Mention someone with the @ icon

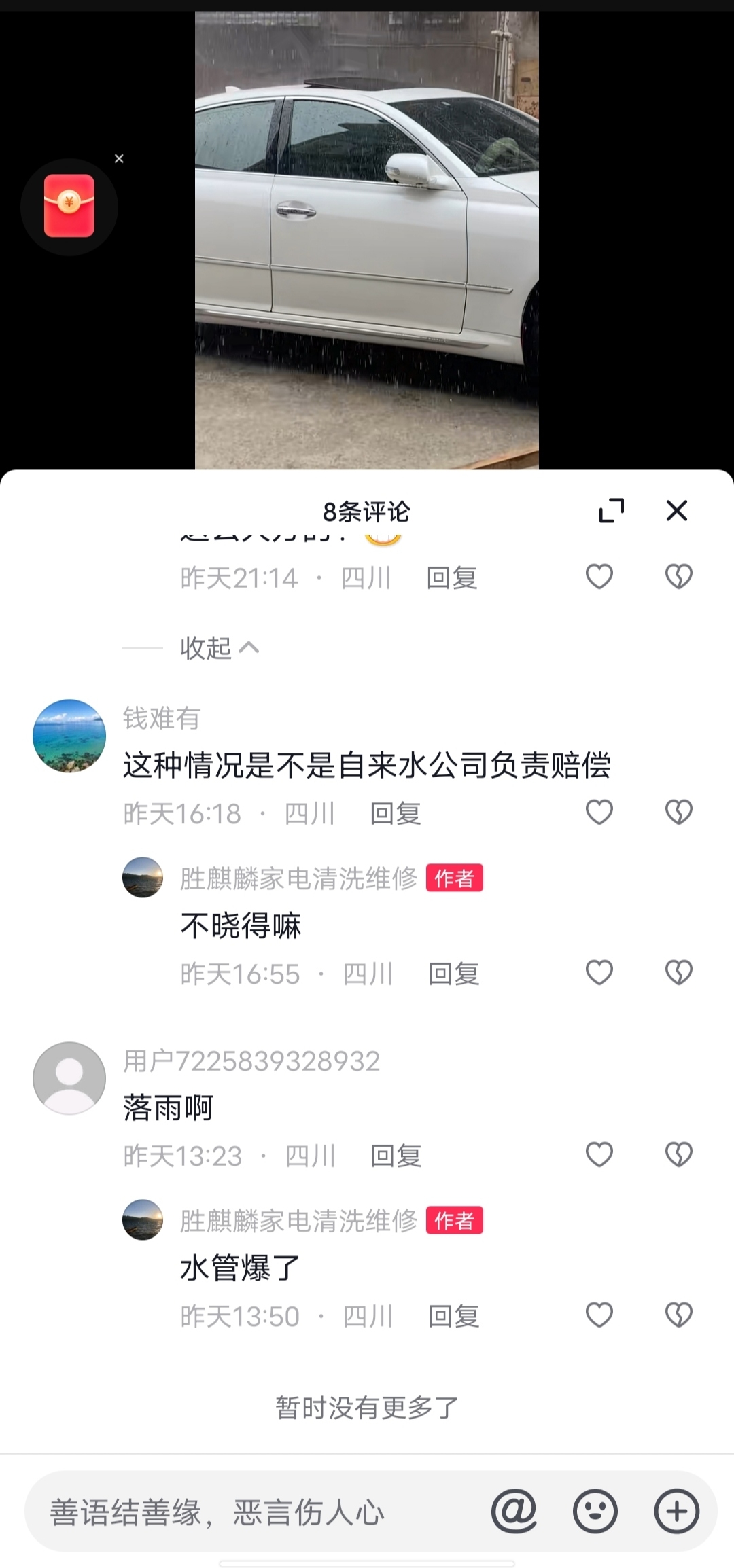pos(514,1512)
